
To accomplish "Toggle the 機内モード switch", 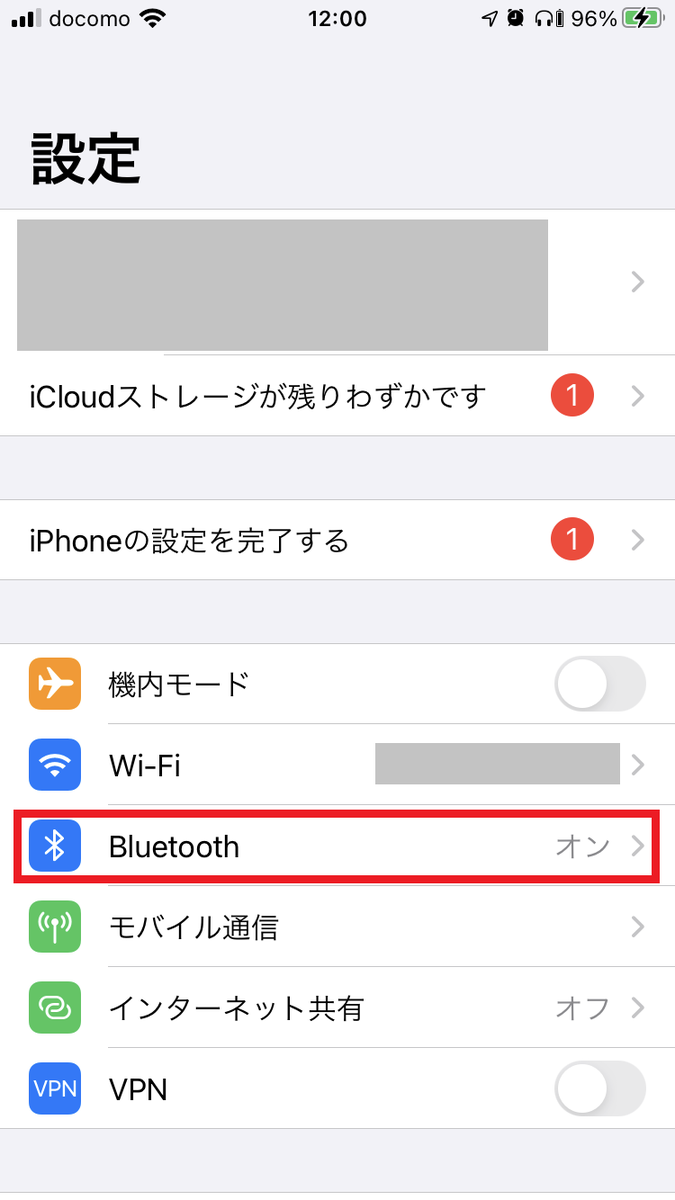I will (599, 685).
